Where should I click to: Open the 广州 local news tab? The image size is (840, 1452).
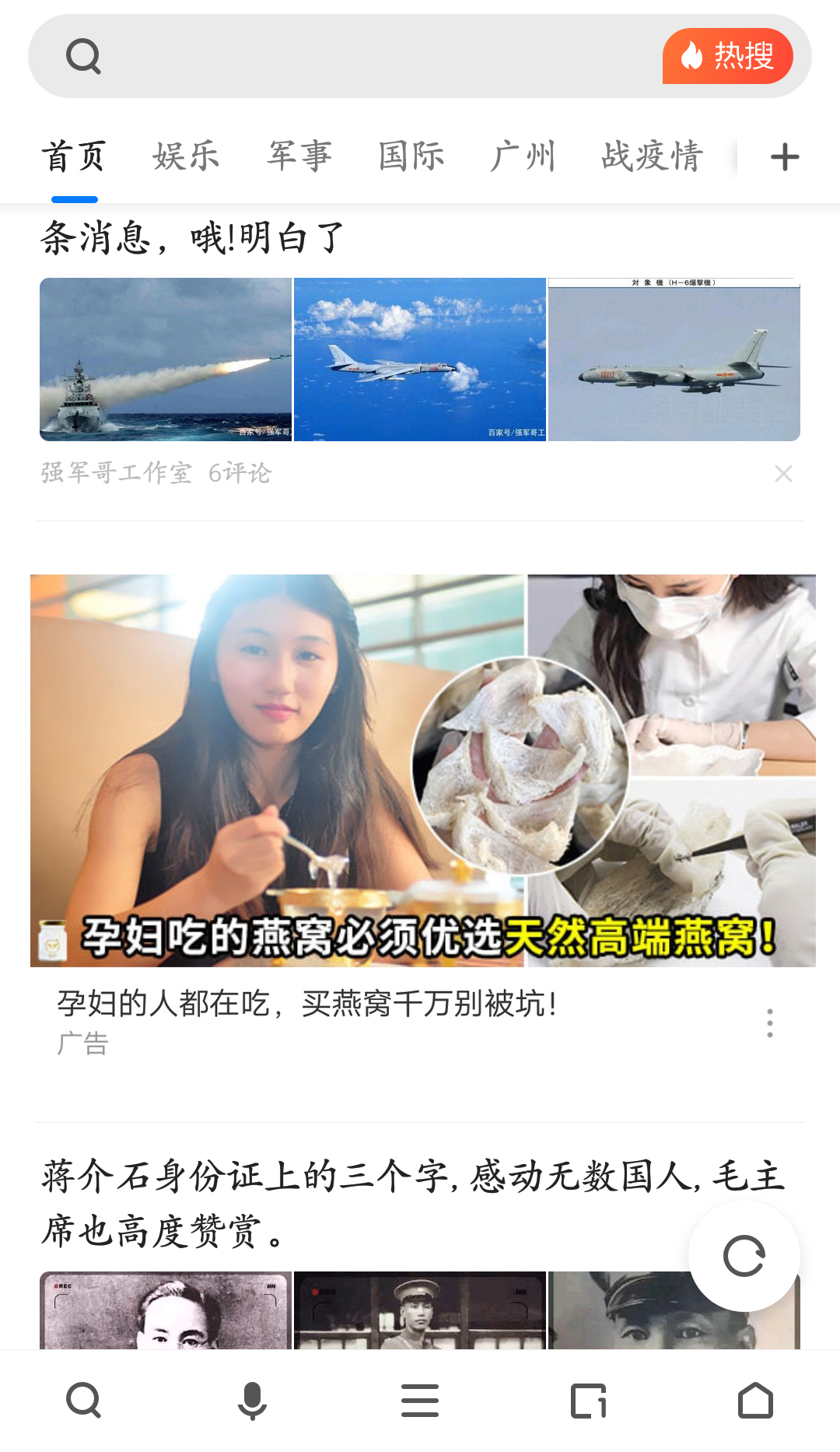523,156
